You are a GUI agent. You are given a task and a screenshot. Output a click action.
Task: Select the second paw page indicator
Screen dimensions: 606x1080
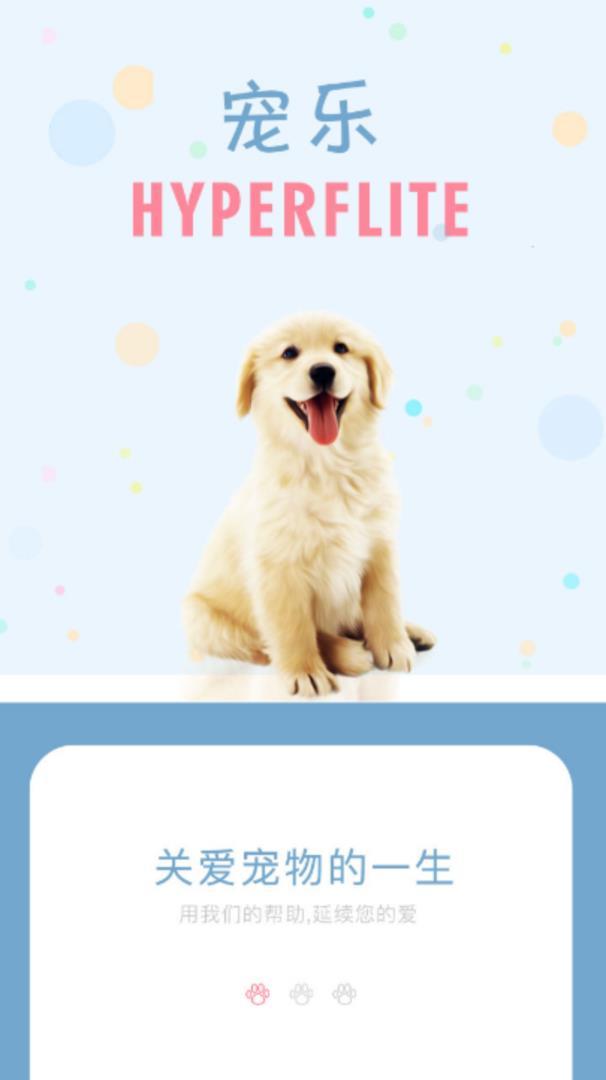301,994
